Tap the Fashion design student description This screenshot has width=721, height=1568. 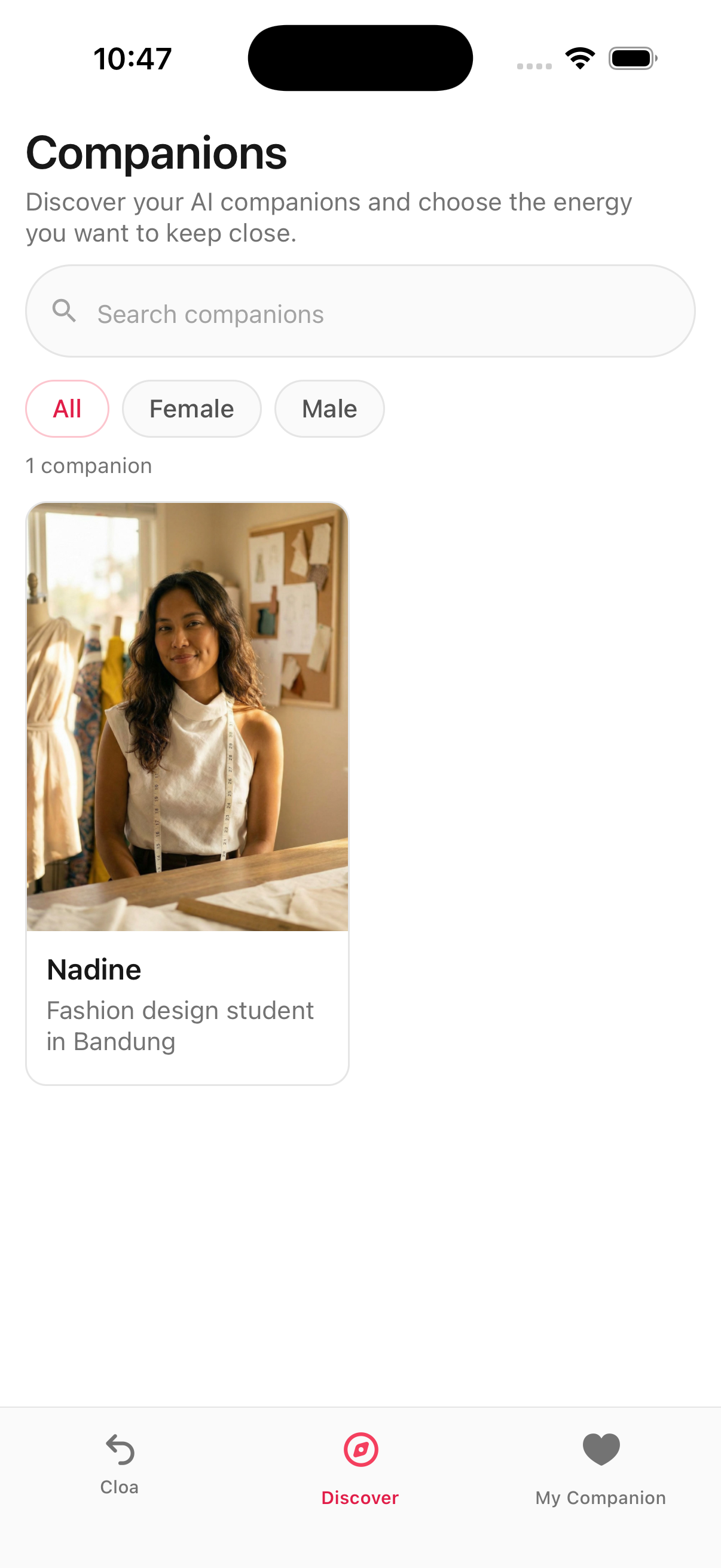point(181,1025)
